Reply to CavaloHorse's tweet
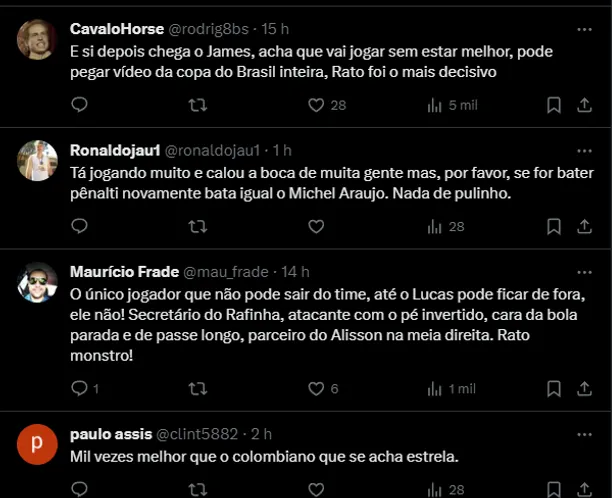The width and height of the screenshot is (612, 498). (x=80, y=105)
